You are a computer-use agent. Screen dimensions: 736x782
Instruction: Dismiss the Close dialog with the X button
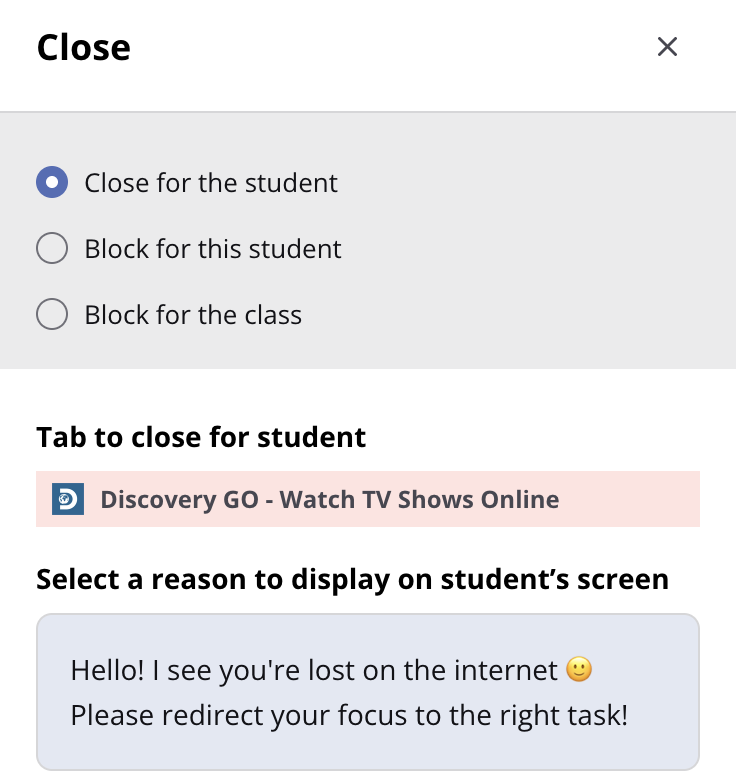click(667, 46)
